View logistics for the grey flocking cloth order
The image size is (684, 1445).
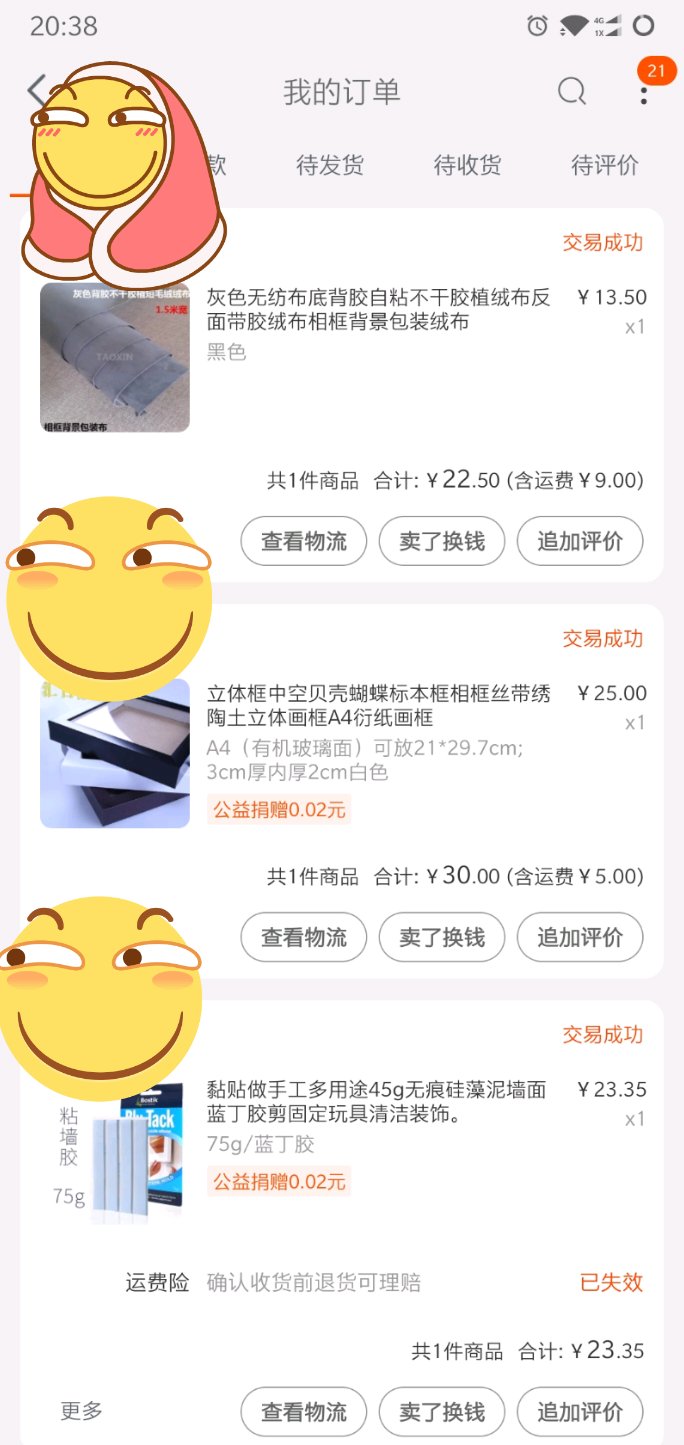pos(304,541)
